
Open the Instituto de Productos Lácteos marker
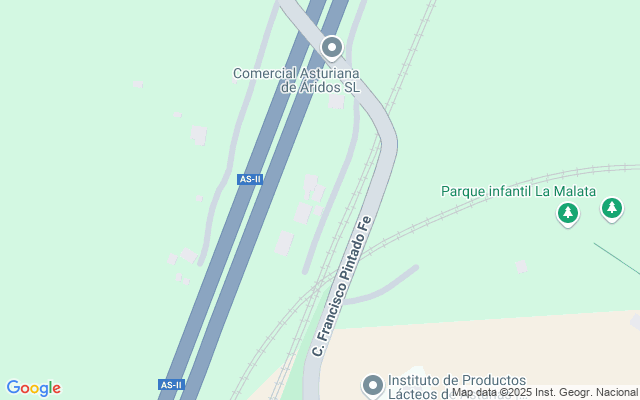point(373,385)
